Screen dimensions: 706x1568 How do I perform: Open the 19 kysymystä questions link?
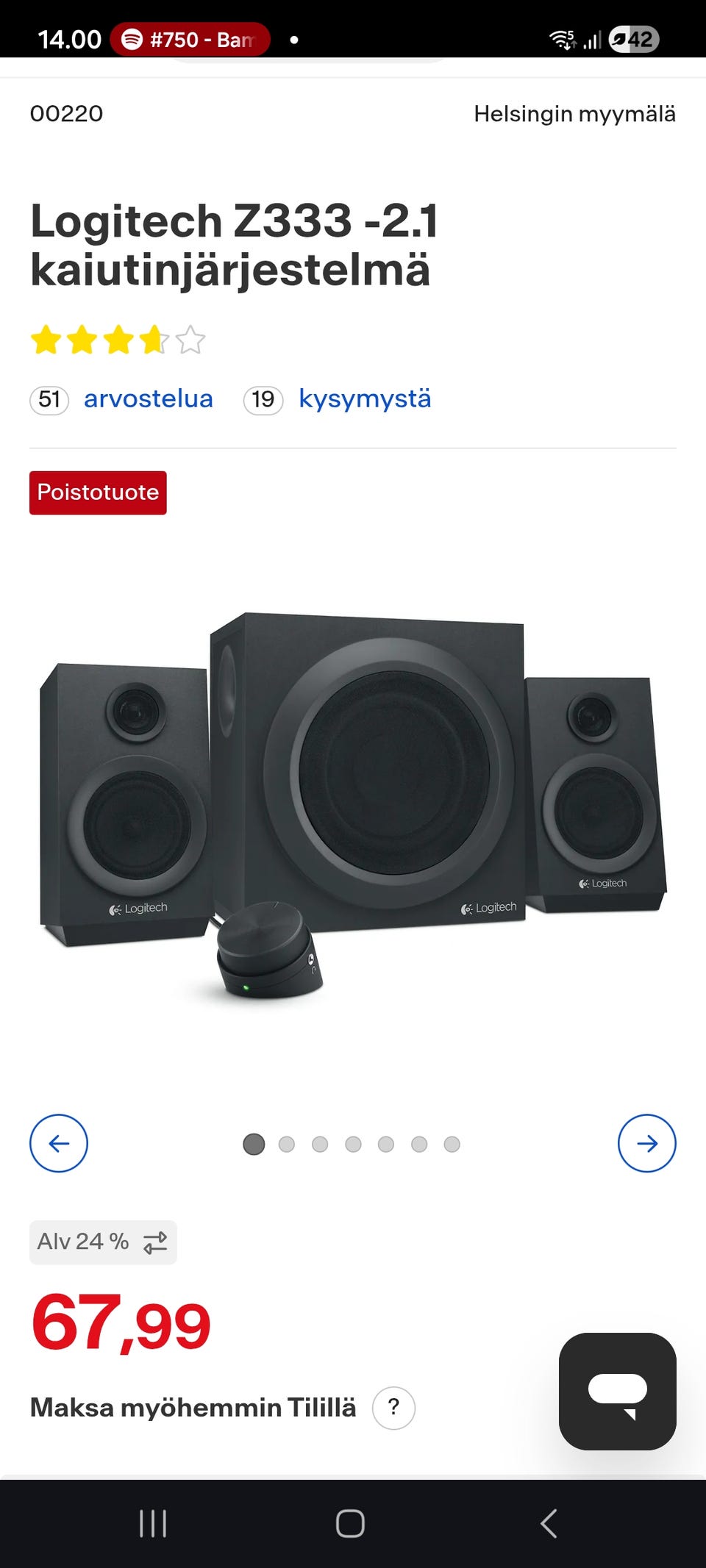(x=364, y=399)
